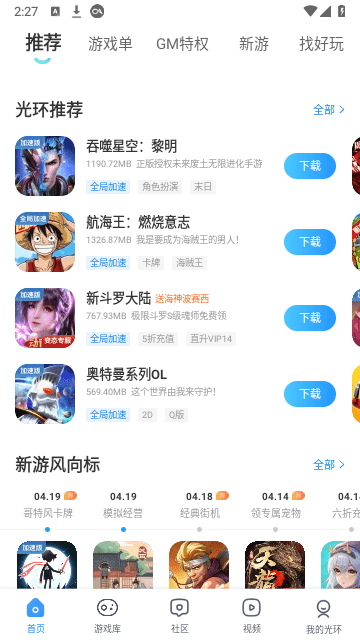Viewport: 360px width, 640px height.
Task: Open 我的光环 profile tab
Action: [x=323, y=616]
